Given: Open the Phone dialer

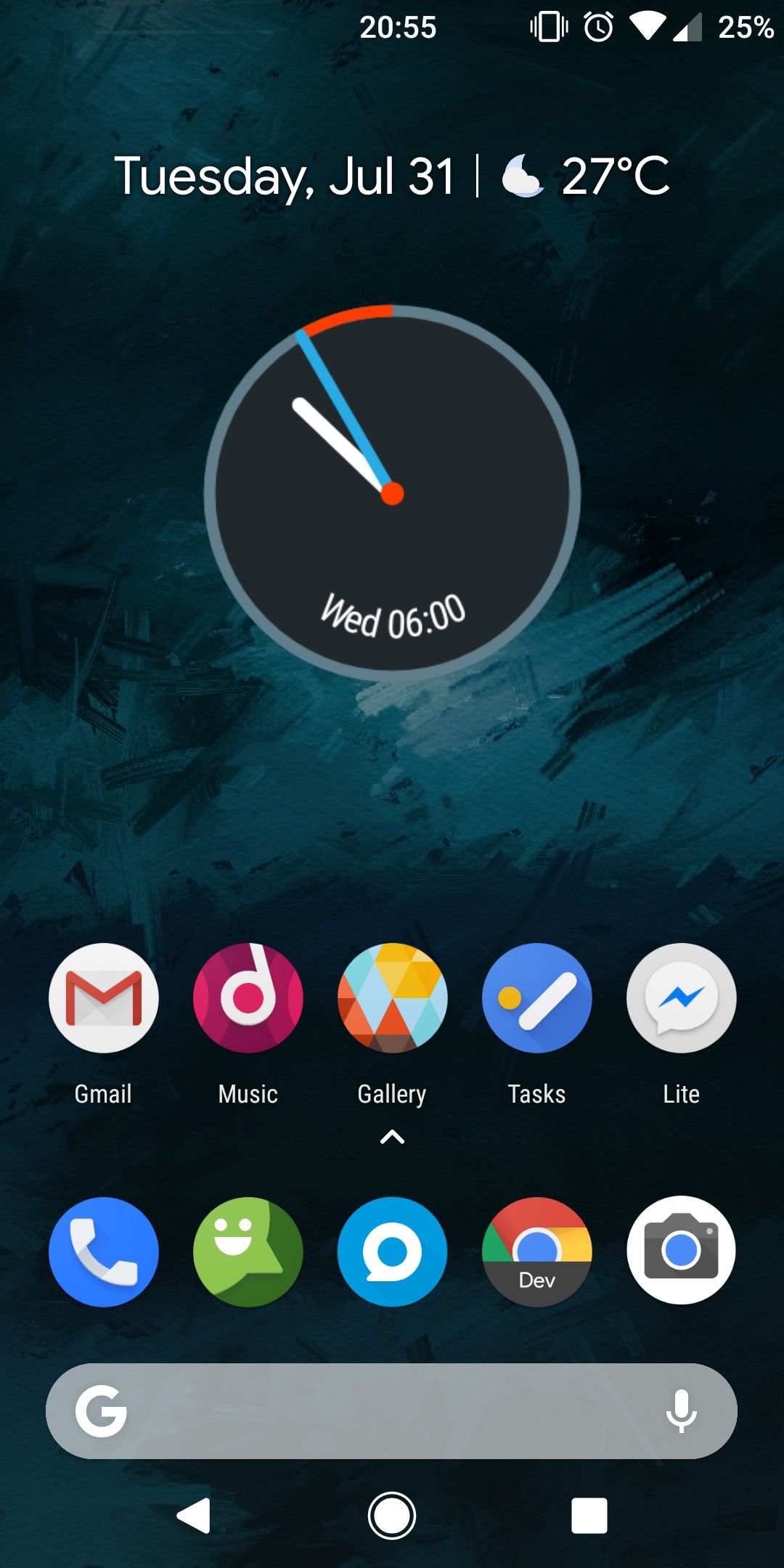Looking at the screenshot, I should pyautogui.click(x=103, y=1251).
